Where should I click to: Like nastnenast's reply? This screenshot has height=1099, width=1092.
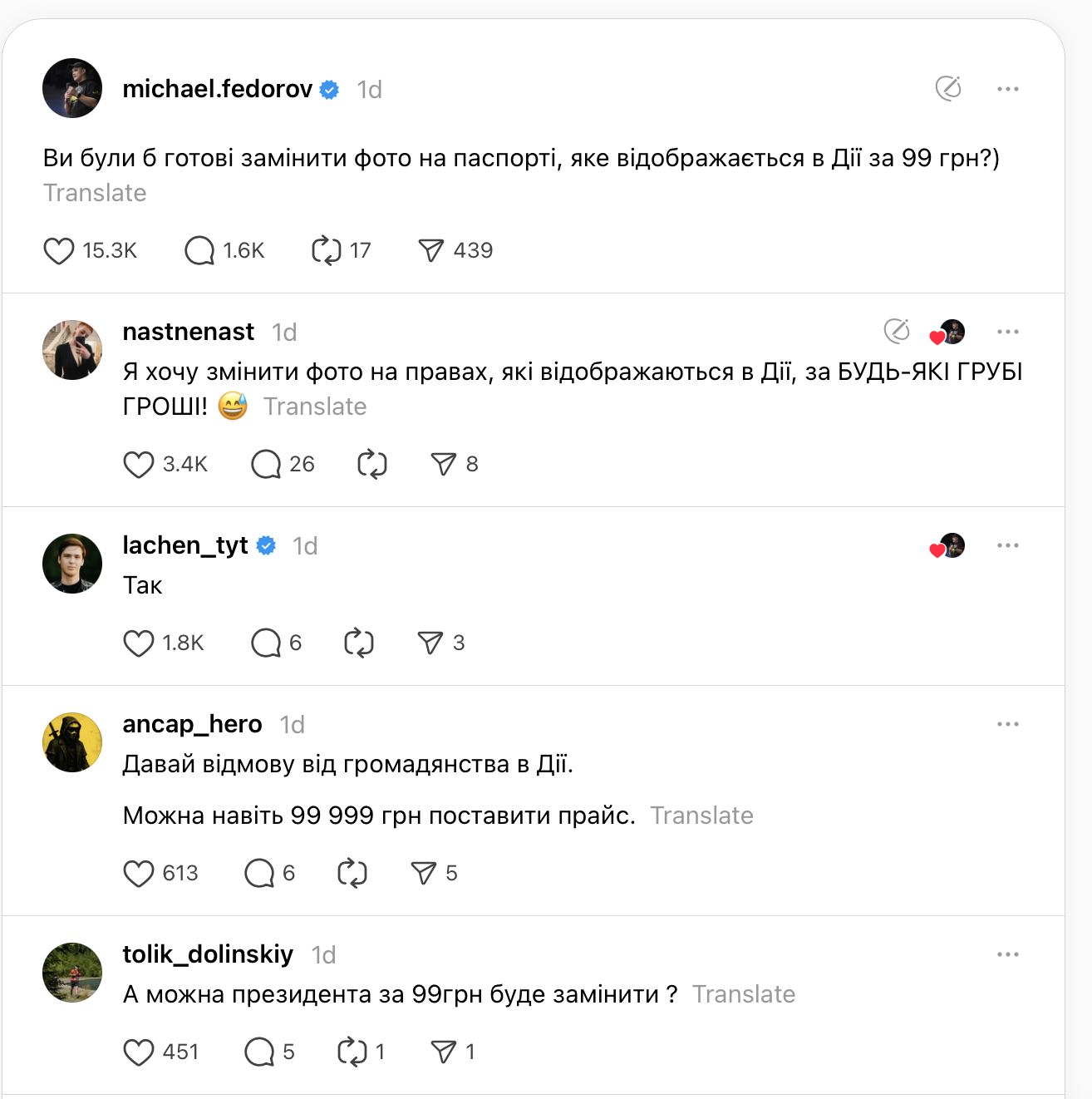click(x=139, y=464)
